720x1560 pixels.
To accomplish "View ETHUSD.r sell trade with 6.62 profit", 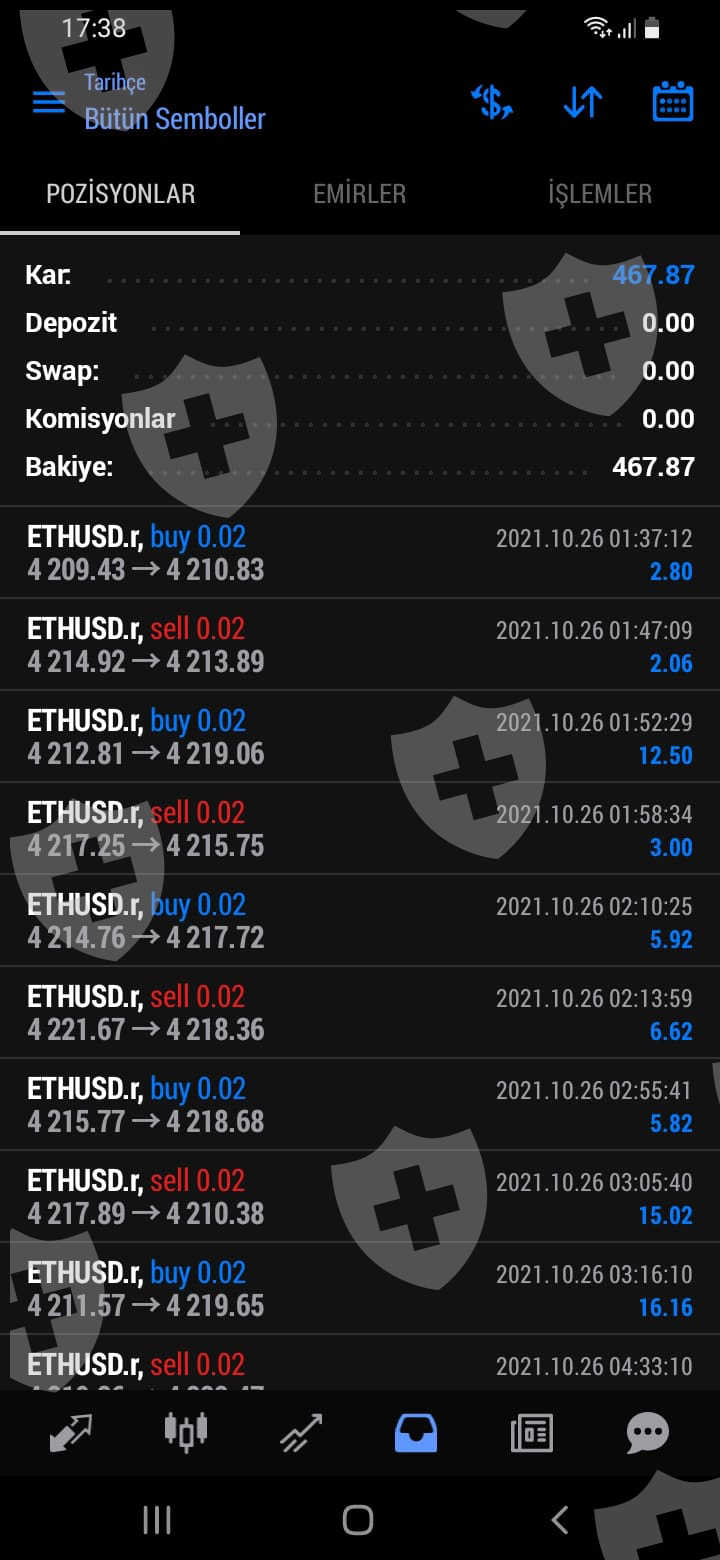I will coord(360,1013).
